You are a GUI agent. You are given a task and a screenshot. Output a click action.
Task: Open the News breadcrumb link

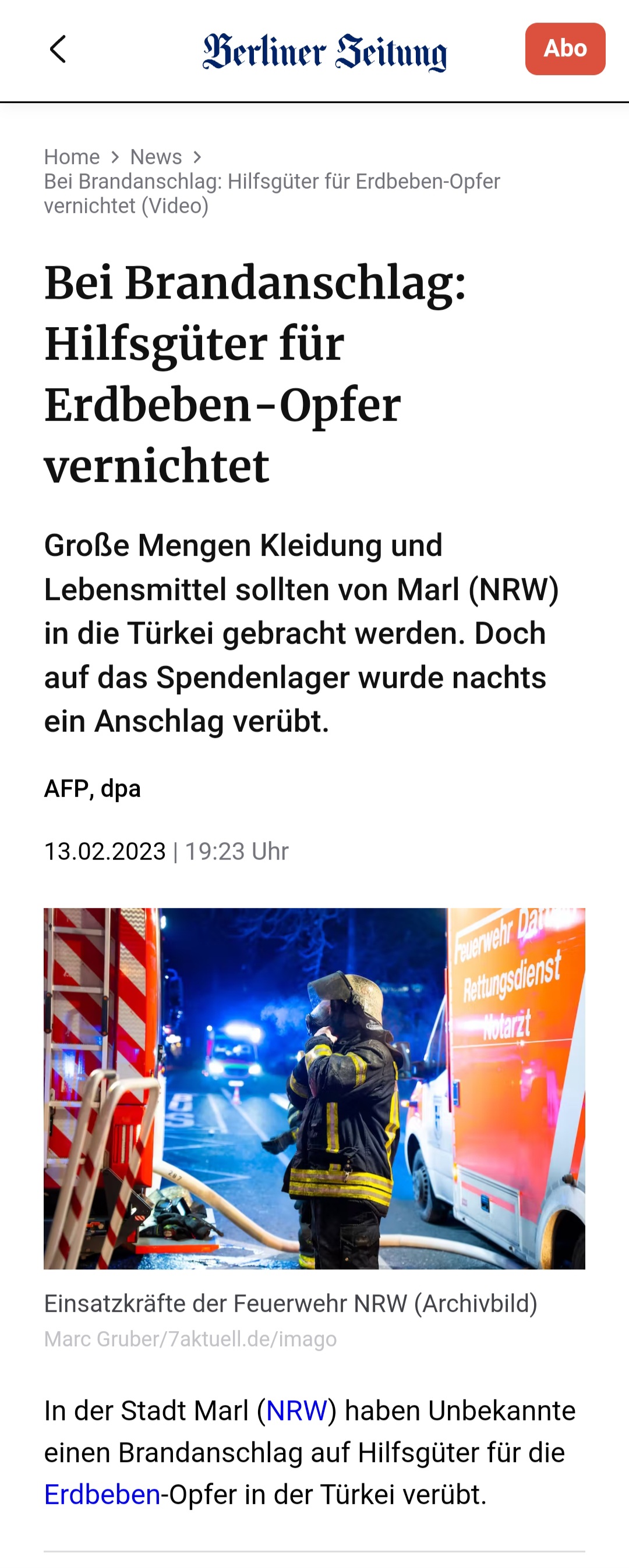156,157
